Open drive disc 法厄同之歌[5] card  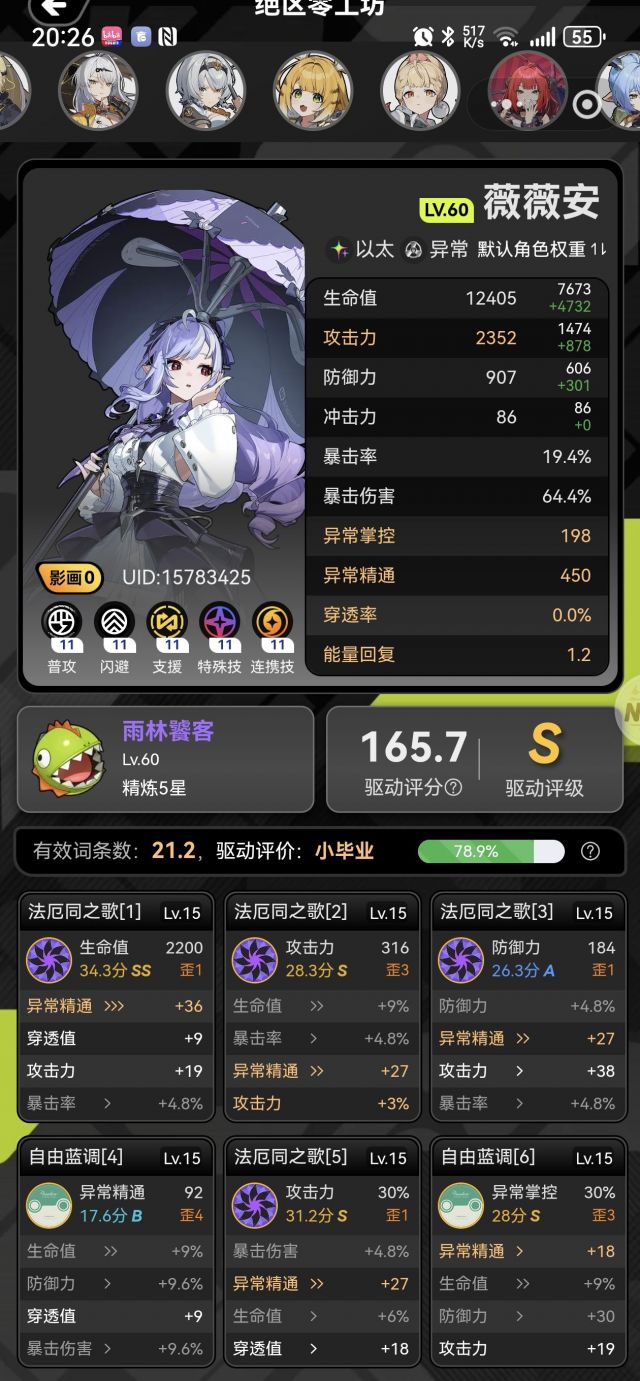click(x=322, y=1251)
